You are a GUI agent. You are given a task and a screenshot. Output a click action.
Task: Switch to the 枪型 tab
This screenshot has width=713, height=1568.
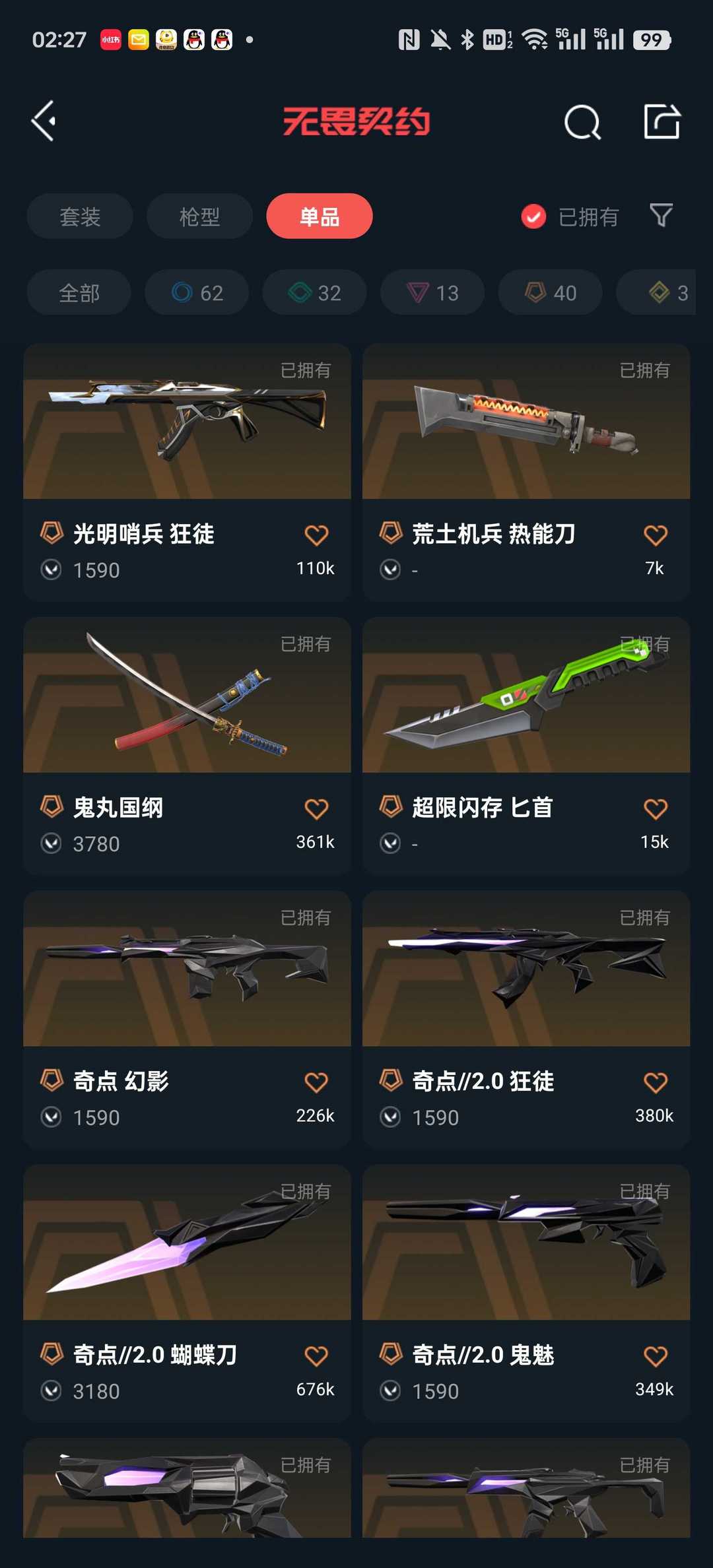click(199, 216)
